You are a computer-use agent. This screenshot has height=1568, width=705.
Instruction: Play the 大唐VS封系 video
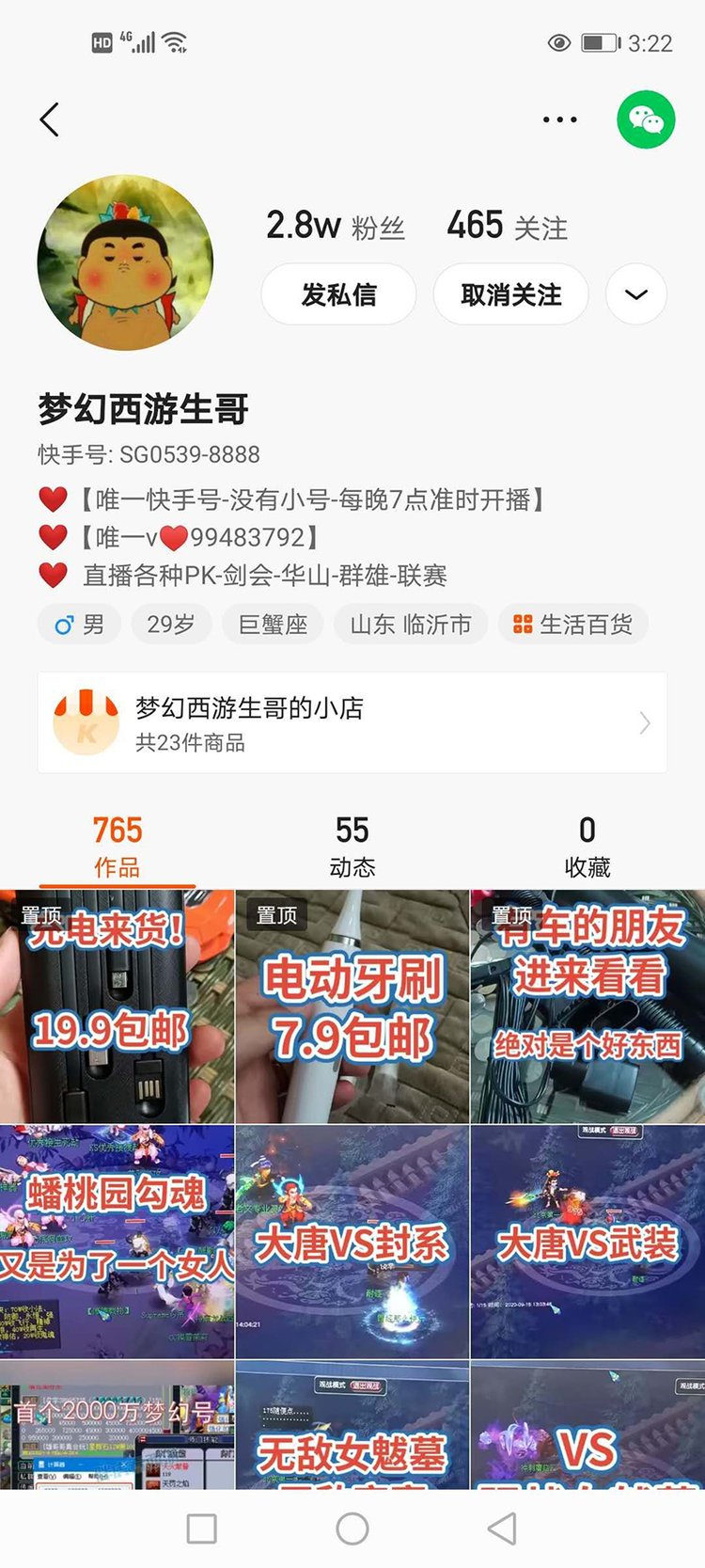(352, 1242)
